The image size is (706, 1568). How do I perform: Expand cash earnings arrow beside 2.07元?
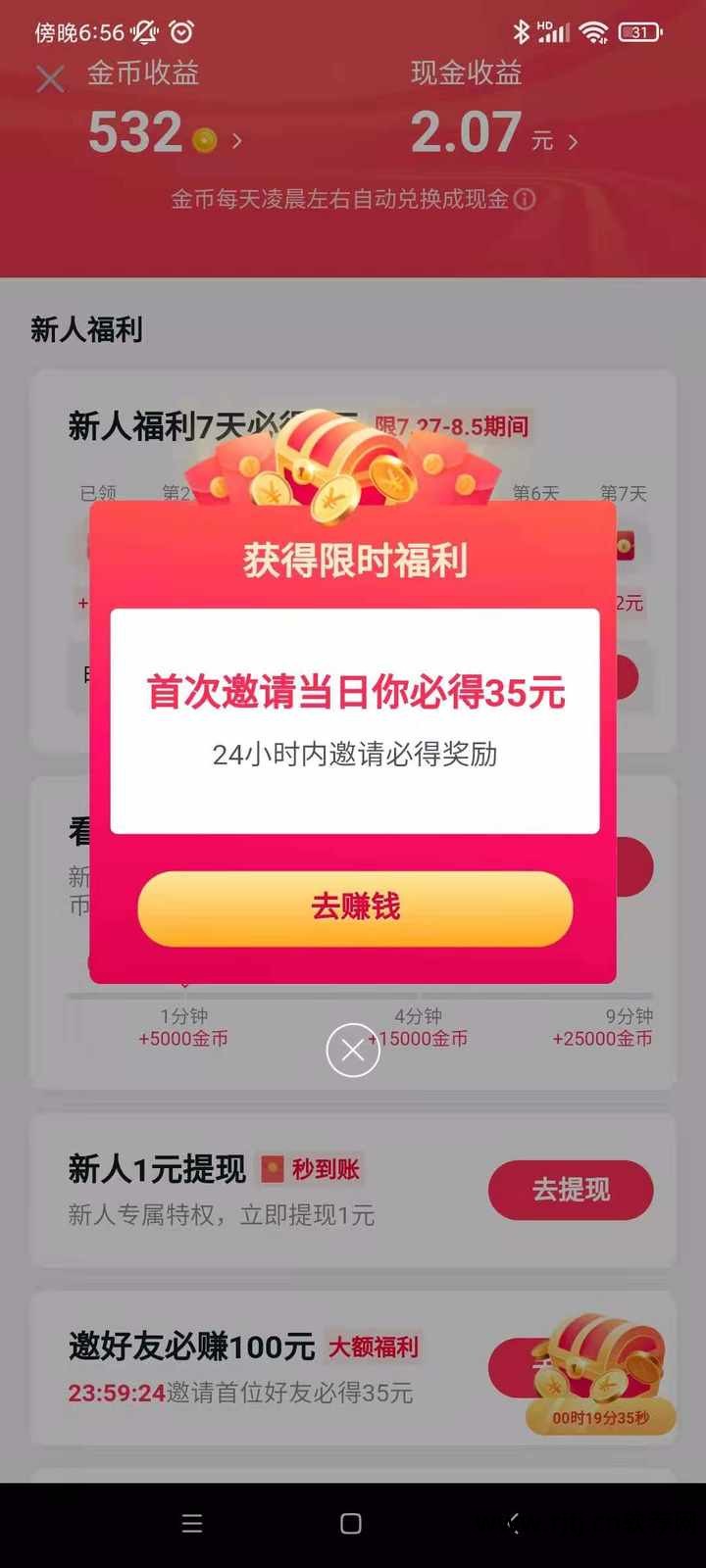[573, 142]
